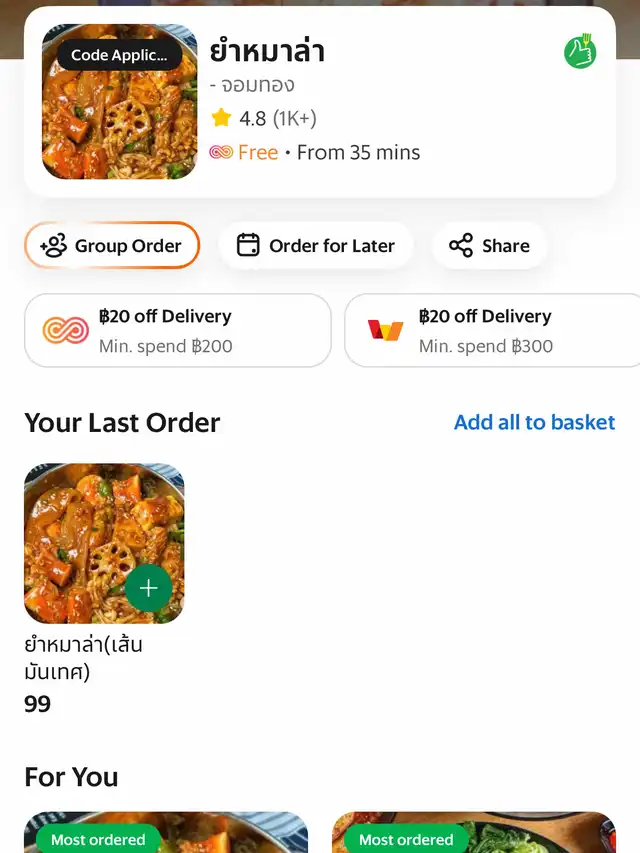Screen dimensions: 640x853
Task: Open ฿20 off Delivery min. spend ฿200 offer
Action: (177, 331)
